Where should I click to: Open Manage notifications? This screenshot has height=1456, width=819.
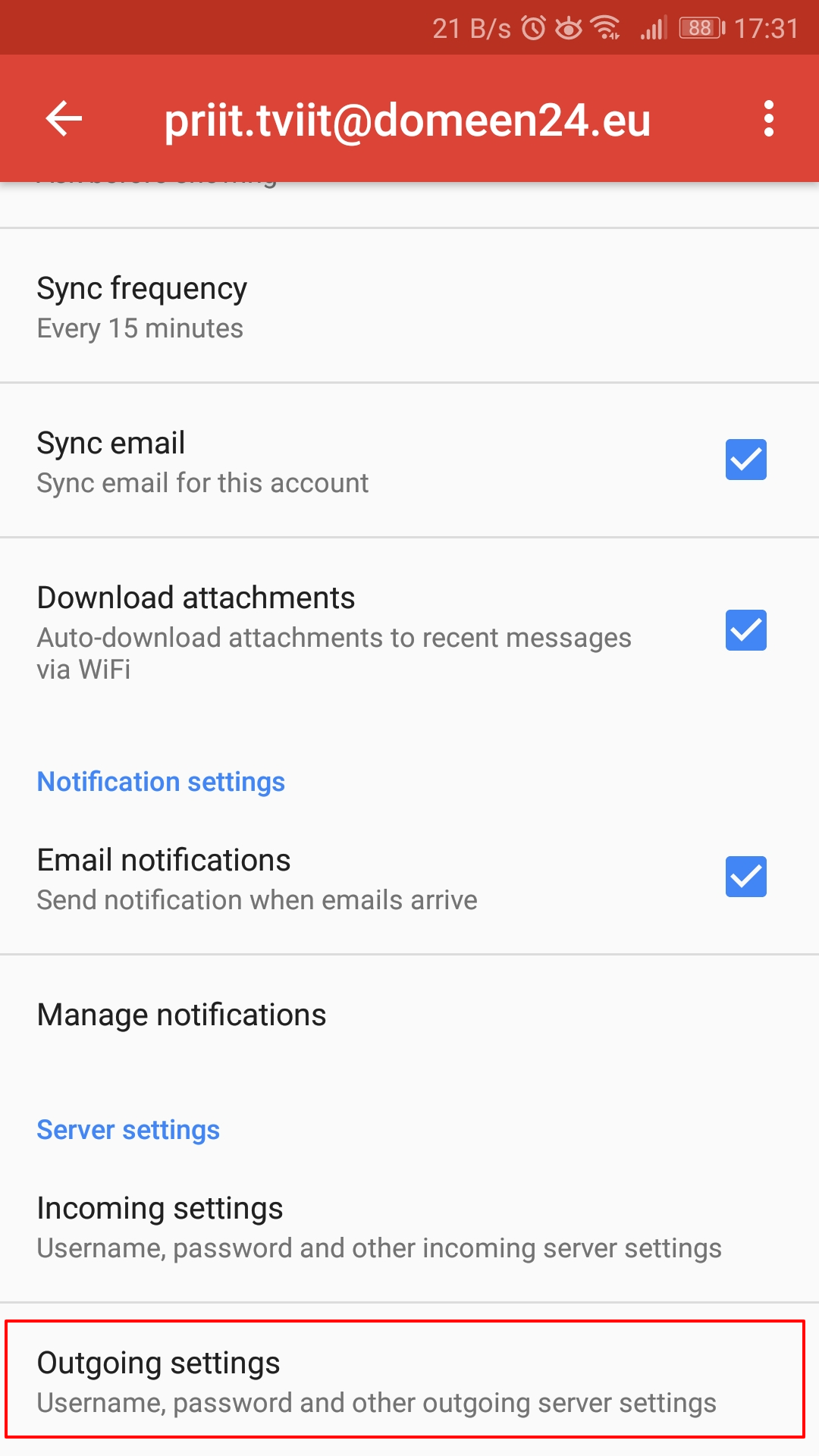(409, 1015)
